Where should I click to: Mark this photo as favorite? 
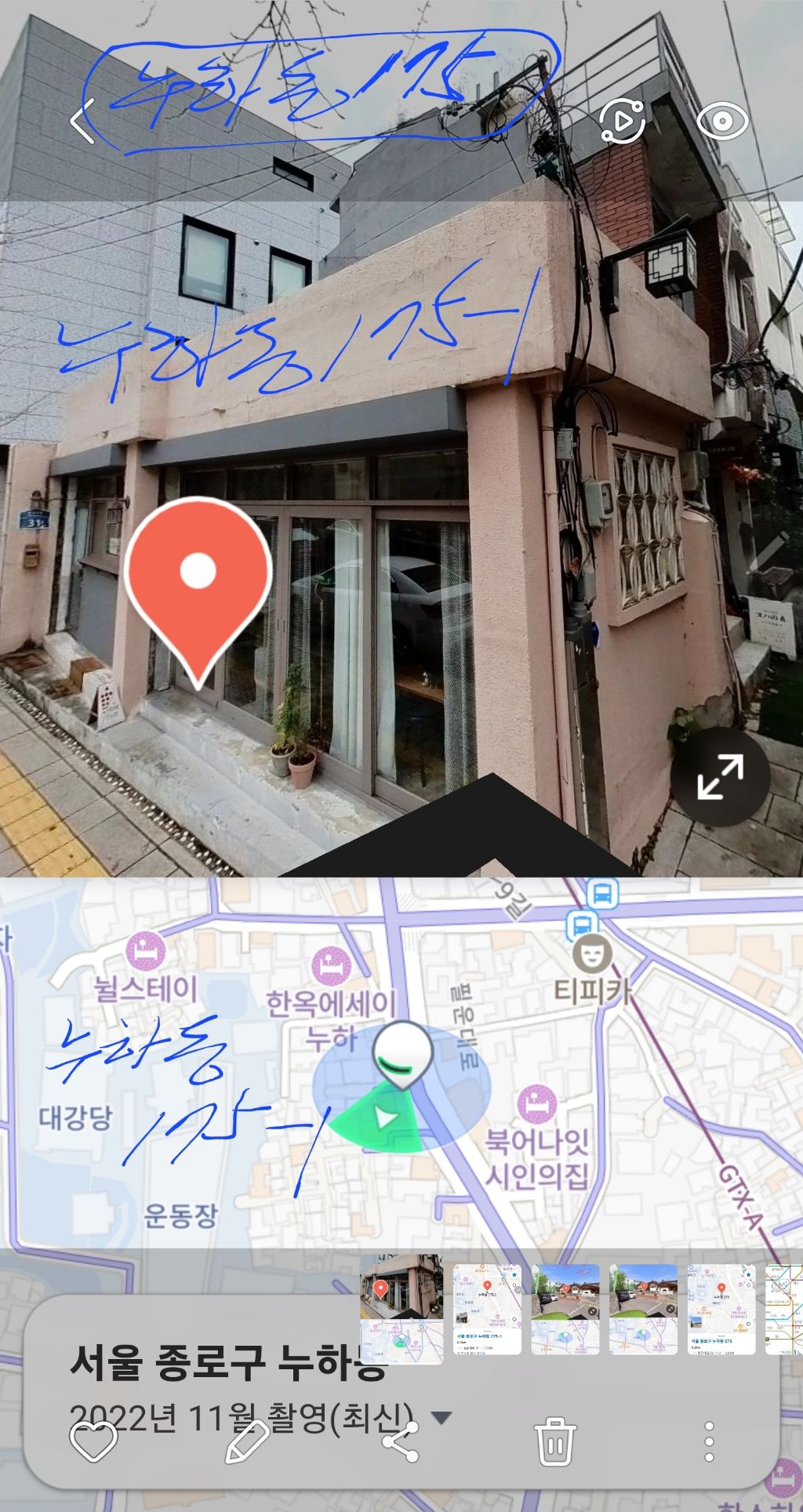93,1441
